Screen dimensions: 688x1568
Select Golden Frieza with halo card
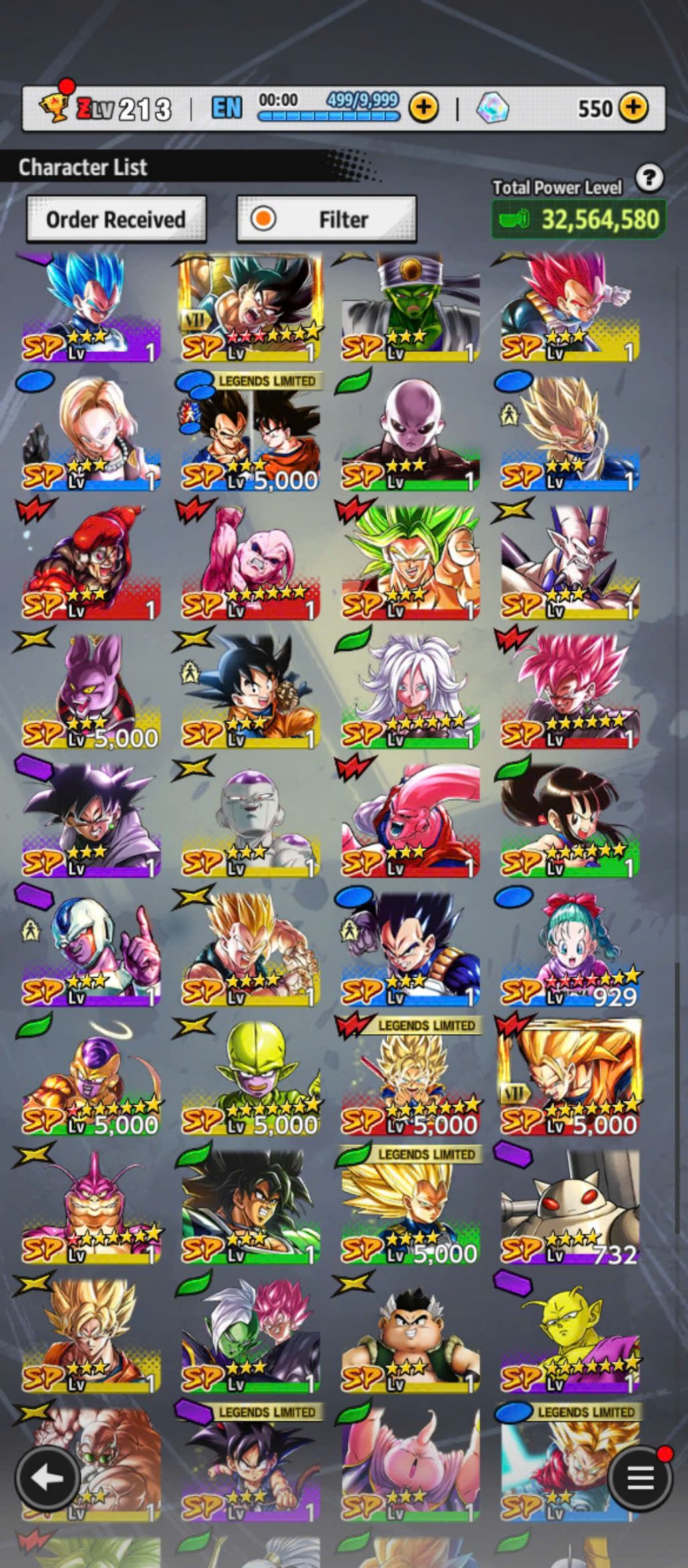pyautogui.click(x=92, y=1078)
